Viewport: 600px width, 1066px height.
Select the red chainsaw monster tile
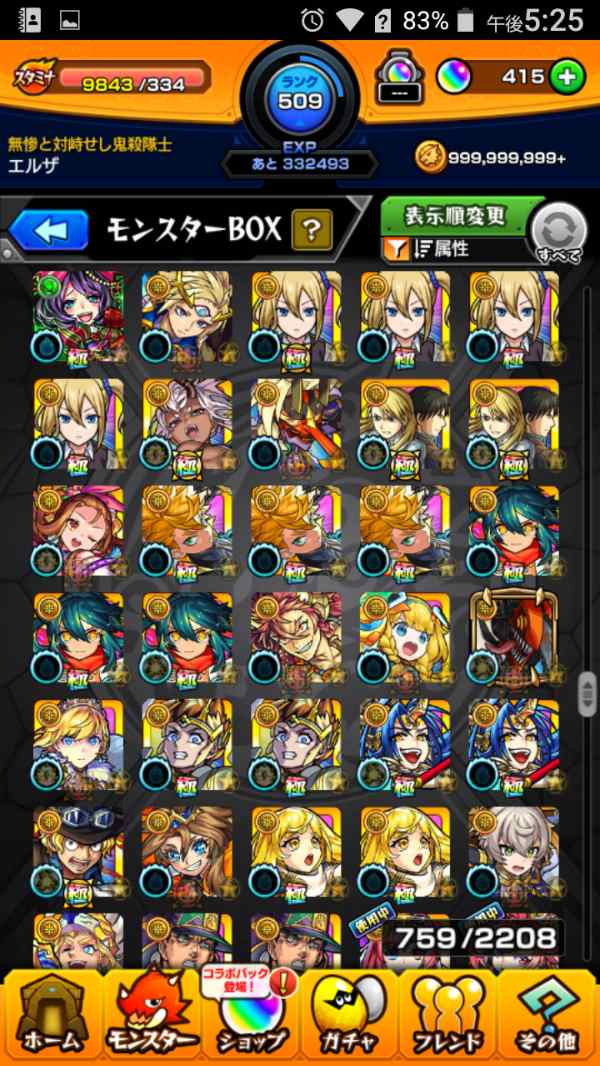(x=514, y=638)
